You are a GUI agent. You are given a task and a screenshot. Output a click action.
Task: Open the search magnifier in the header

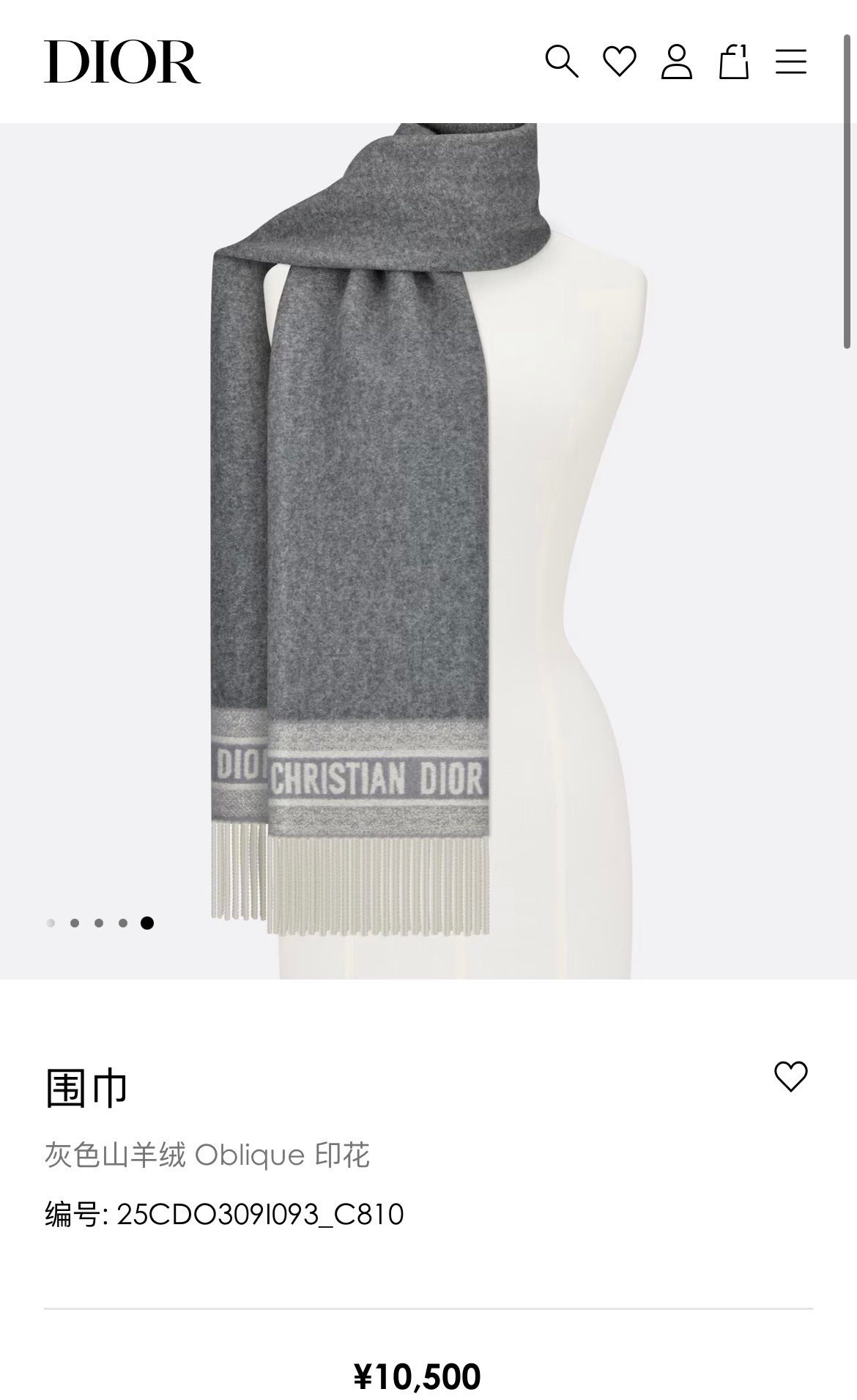[562, 62]
